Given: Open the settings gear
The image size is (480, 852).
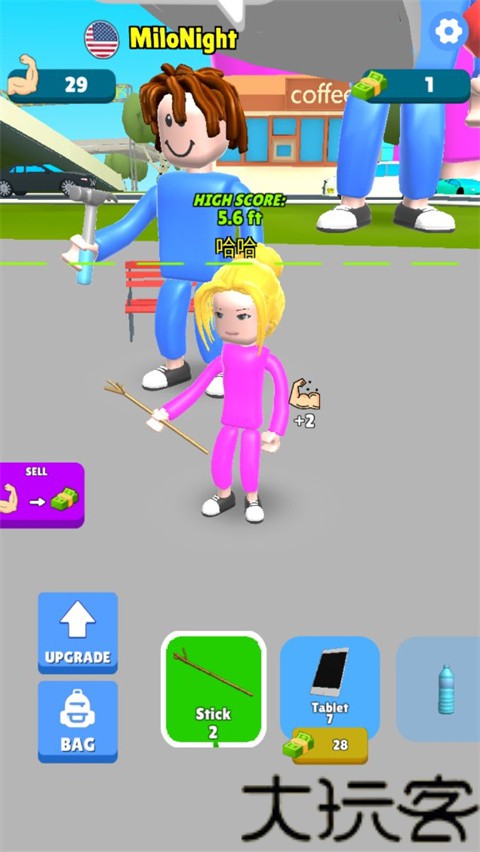Looking at the screenshot, I should 448,32.
